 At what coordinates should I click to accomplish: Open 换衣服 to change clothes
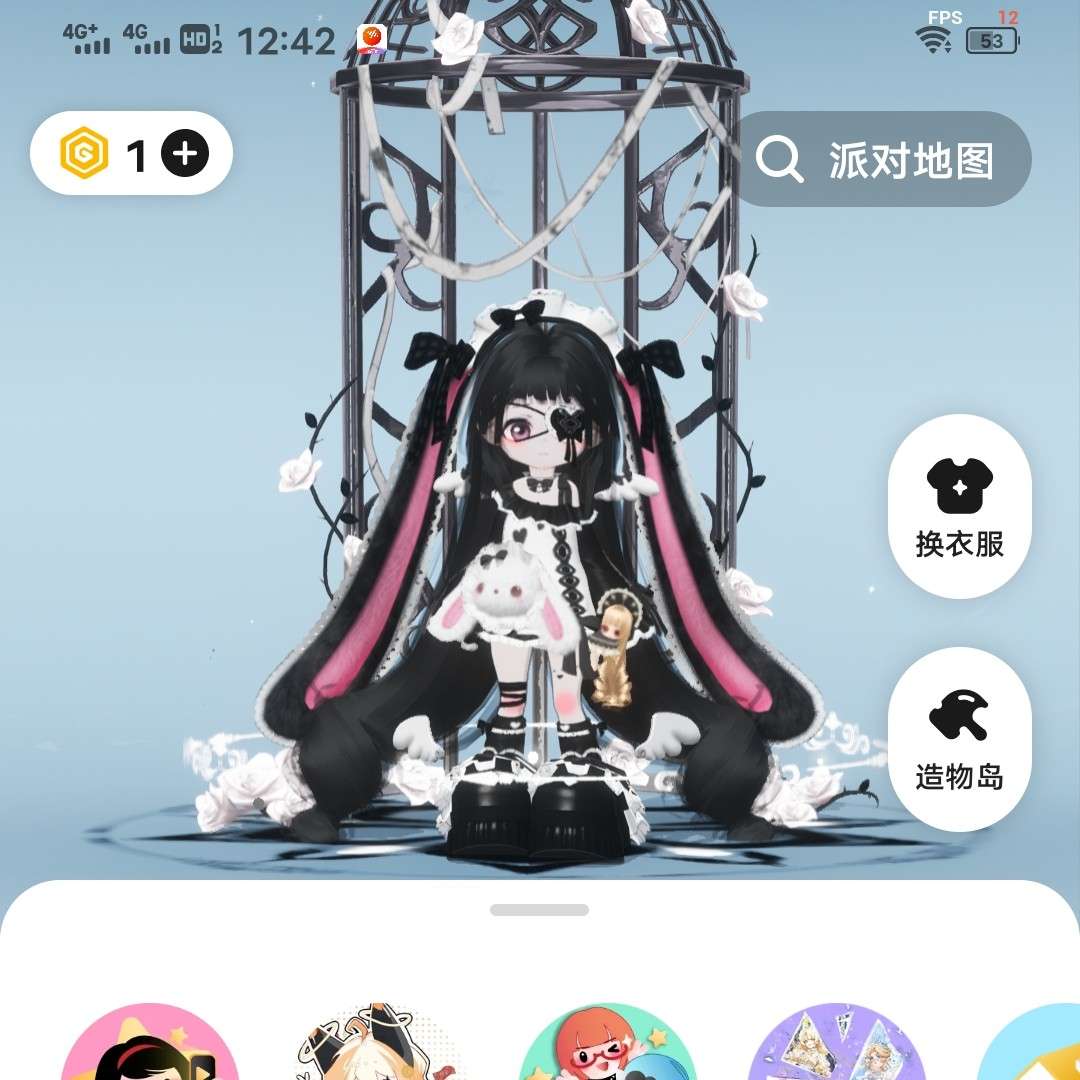(x=959, y=506)
